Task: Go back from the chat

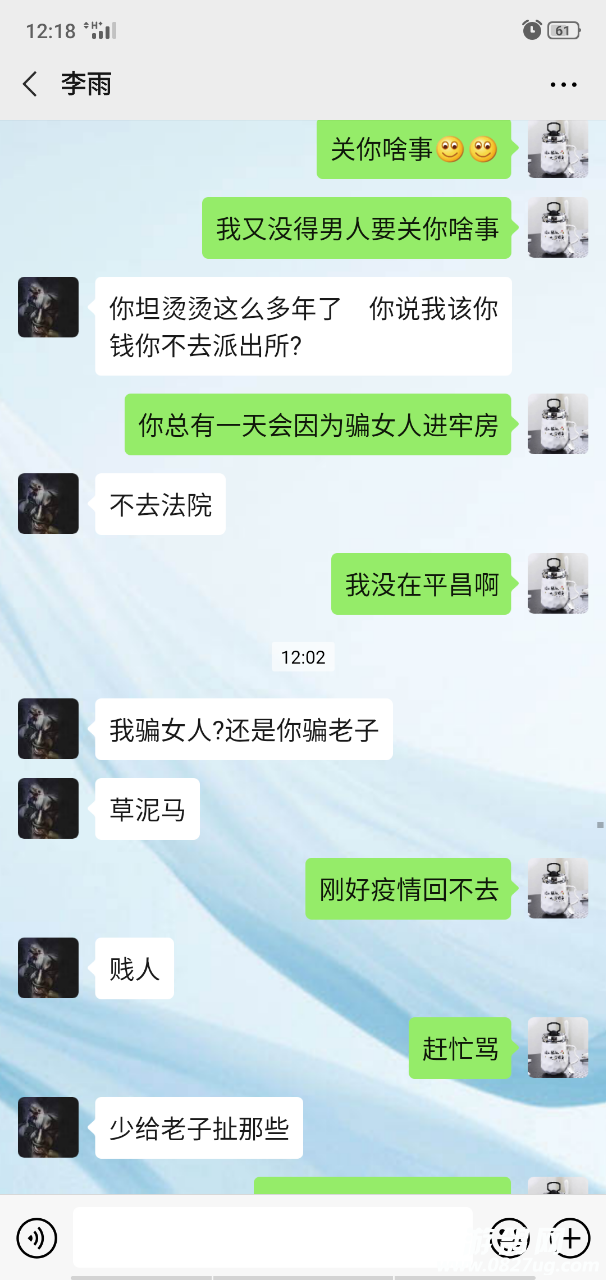Action: coord(30,85)
